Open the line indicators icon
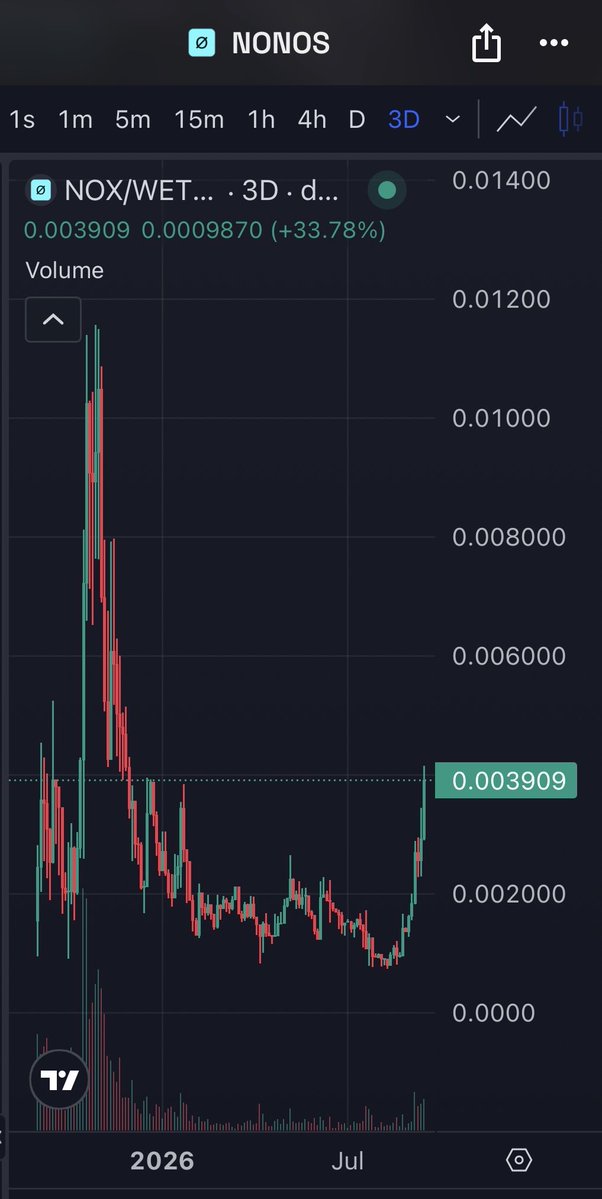This screenshot has width=602, height=1199. 516,120
